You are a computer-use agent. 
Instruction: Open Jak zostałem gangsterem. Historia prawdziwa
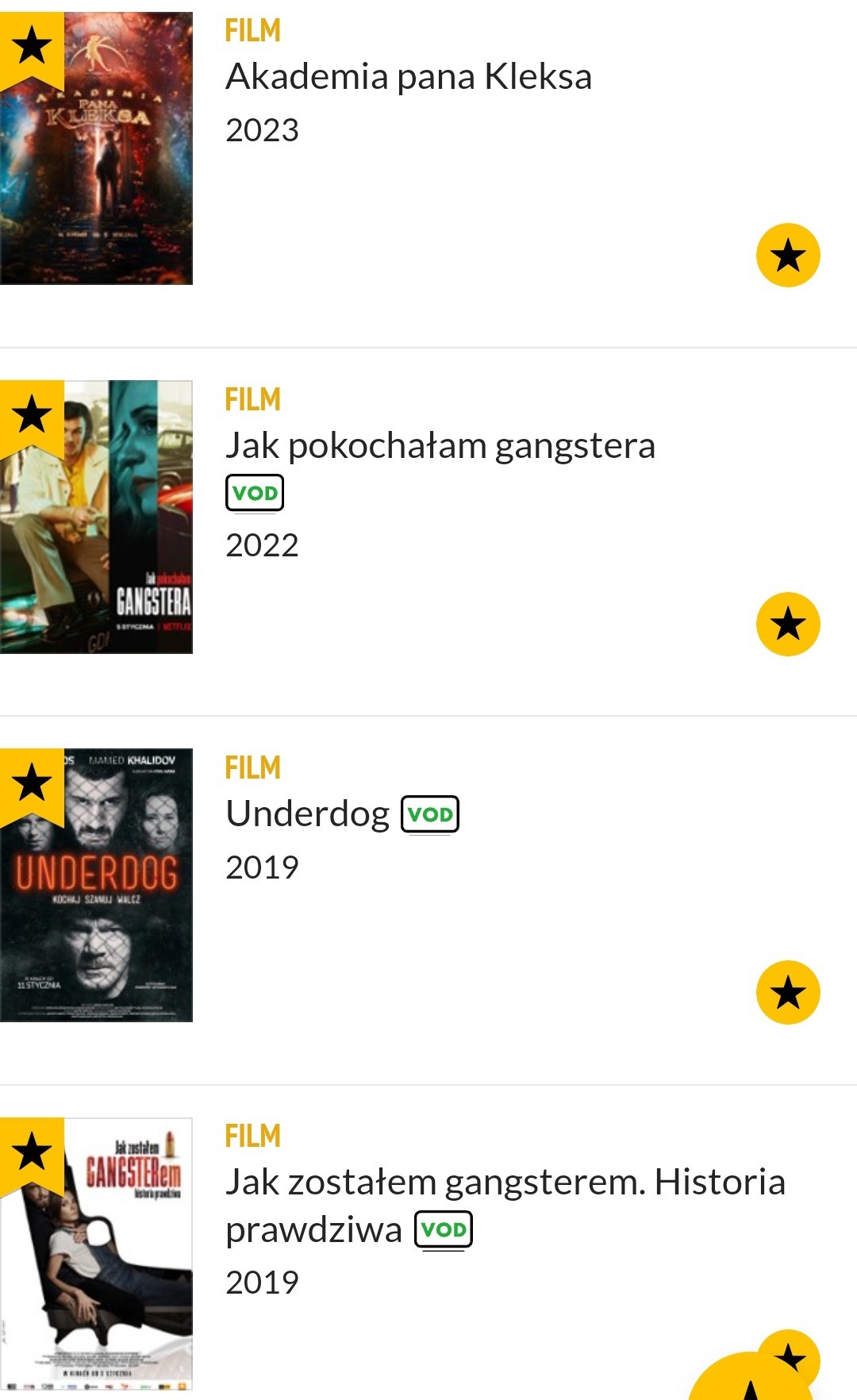coord(505,1183)
